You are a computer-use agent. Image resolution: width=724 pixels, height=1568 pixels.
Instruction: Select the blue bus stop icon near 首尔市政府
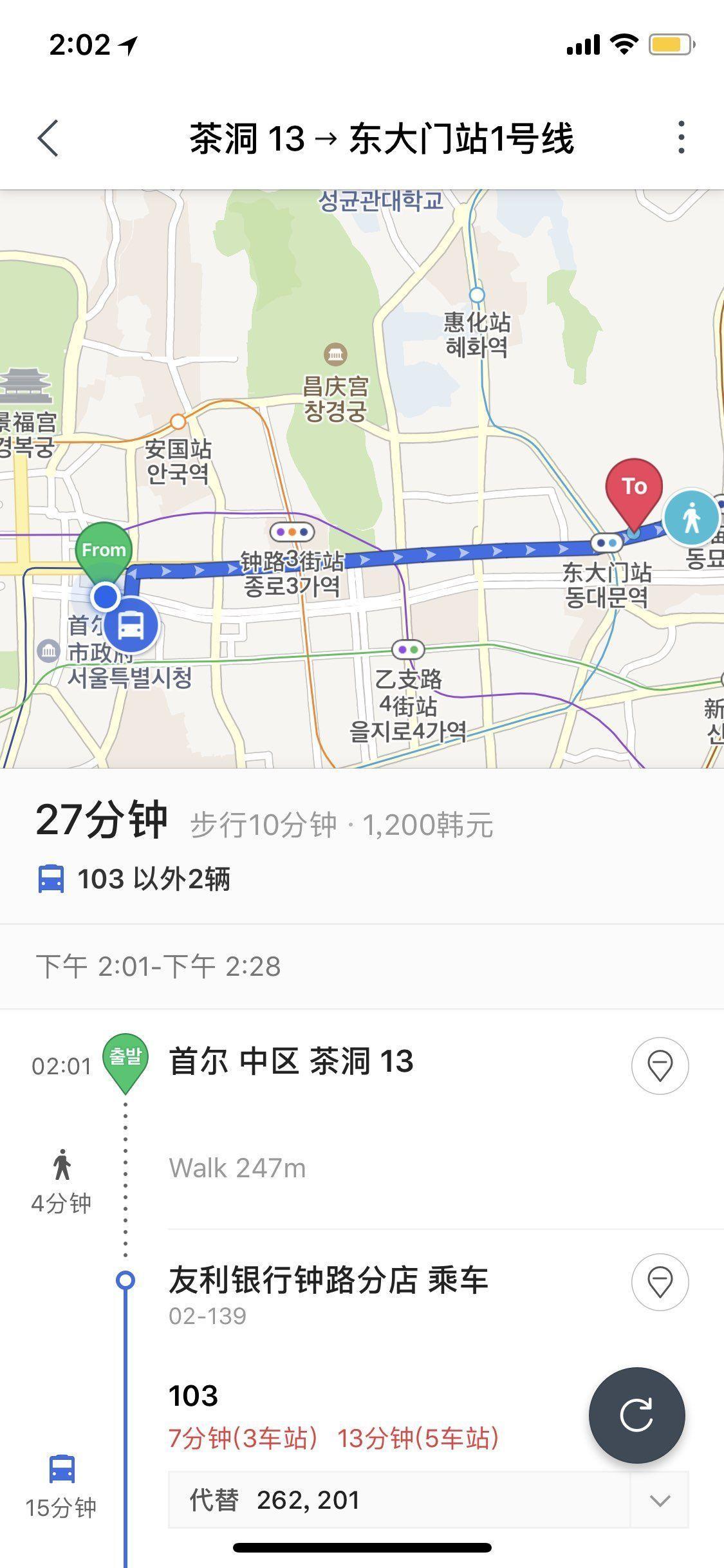[x=132, y=623]
